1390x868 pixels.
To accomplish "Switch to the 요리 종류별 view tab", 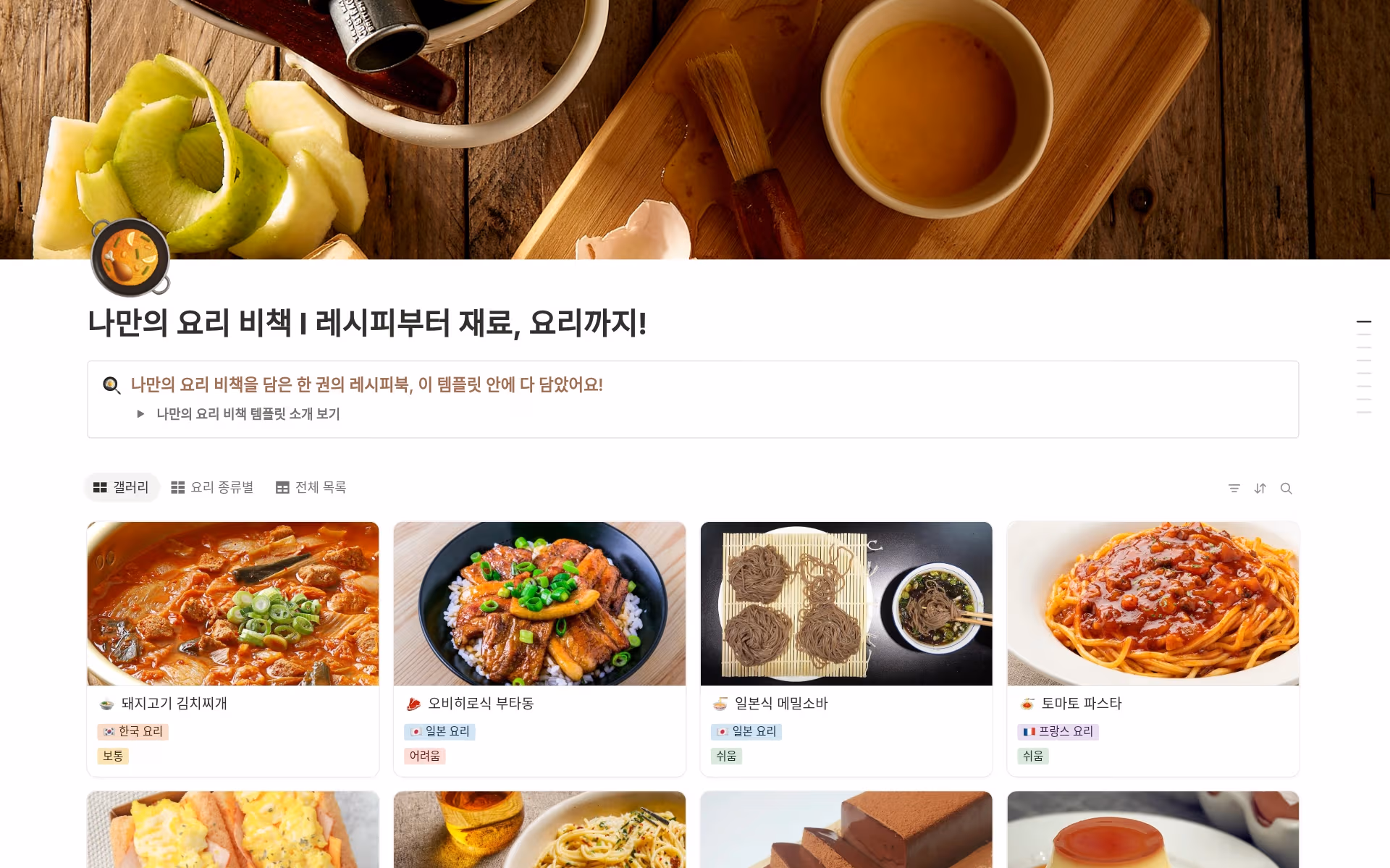I will (x=212, y=487).
